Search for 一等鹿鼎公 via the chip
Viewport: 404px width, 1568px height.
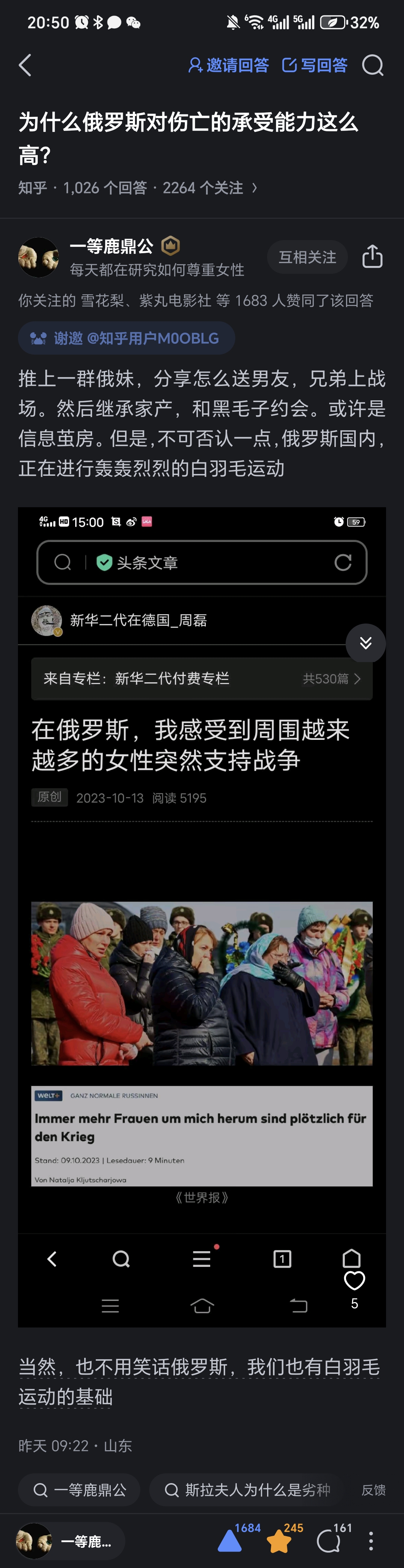click(80, 1489)
